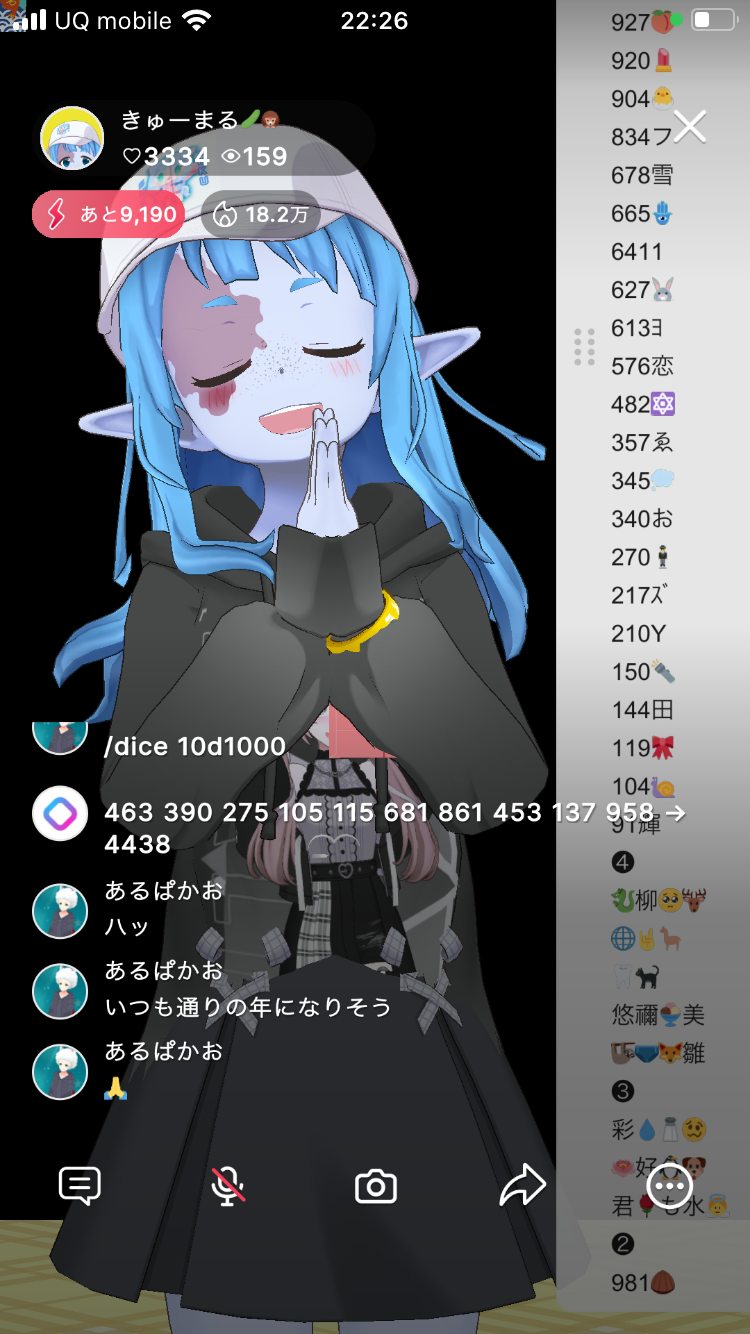Open the comment input box
Image resolution: width=750 pixels, height=1334 pixels.
pos(80,1186)
